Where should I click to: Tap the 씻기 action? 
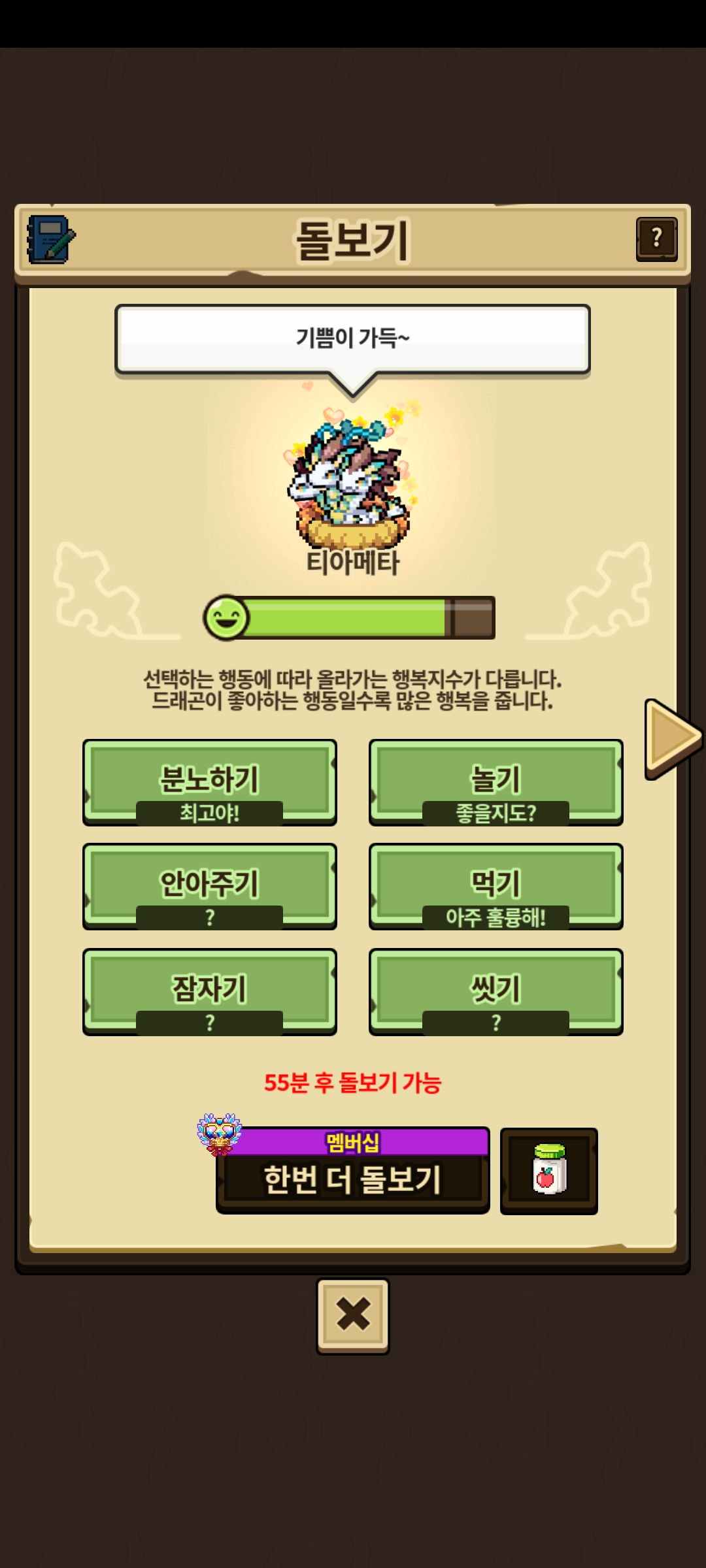(x=496, y=990)
